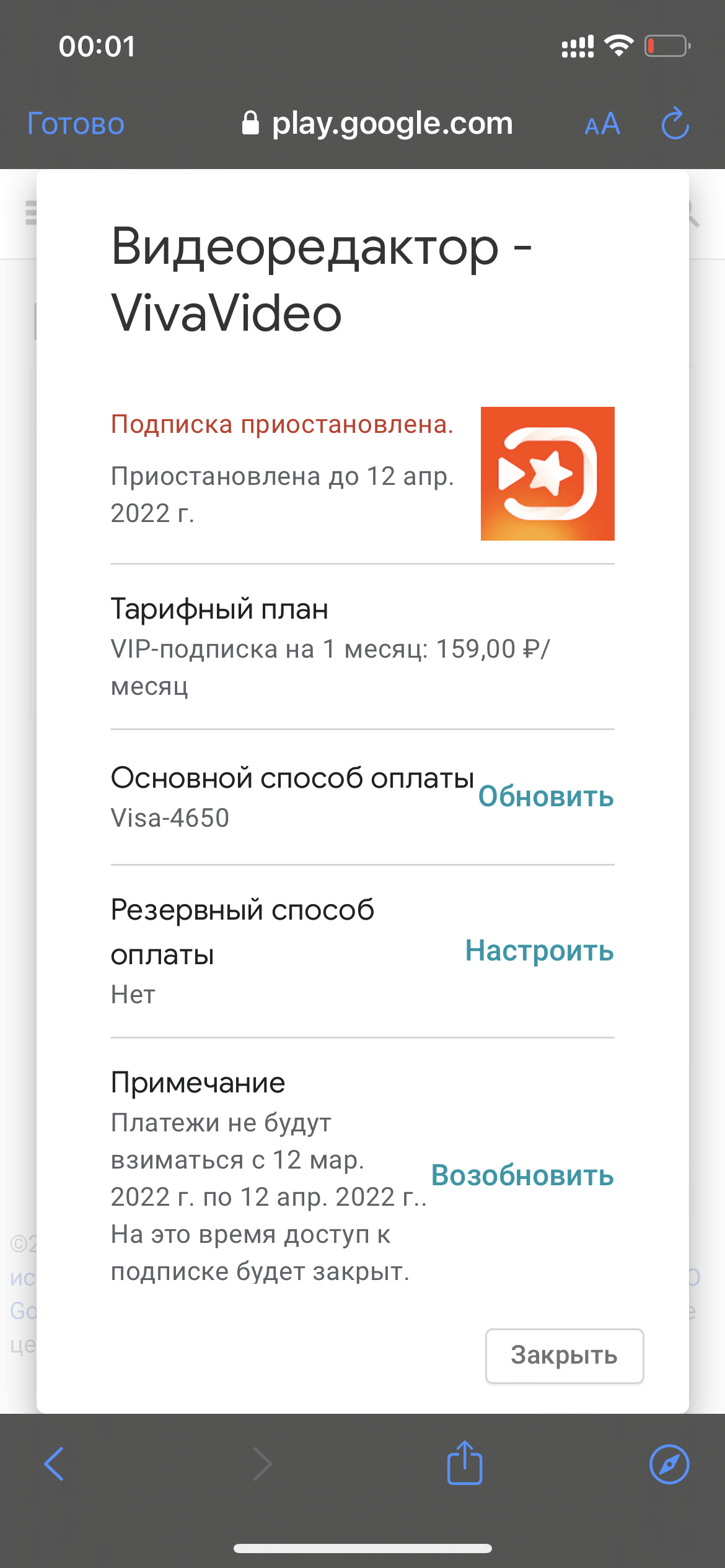This screenshot has height=1568, width=725.
Task: Tap Готово to close the browser
Action: [76, 124]
